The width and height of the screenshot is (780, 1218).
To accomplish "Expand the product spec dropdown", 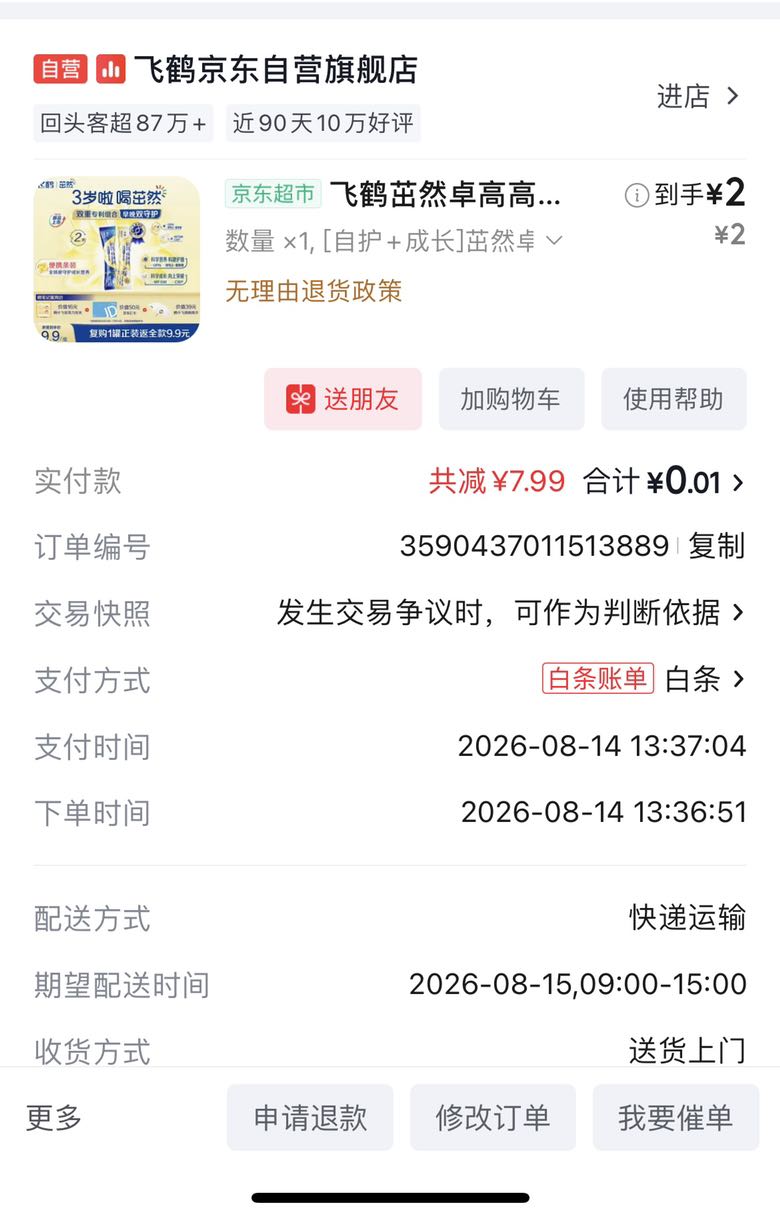I will click(554, 241).
